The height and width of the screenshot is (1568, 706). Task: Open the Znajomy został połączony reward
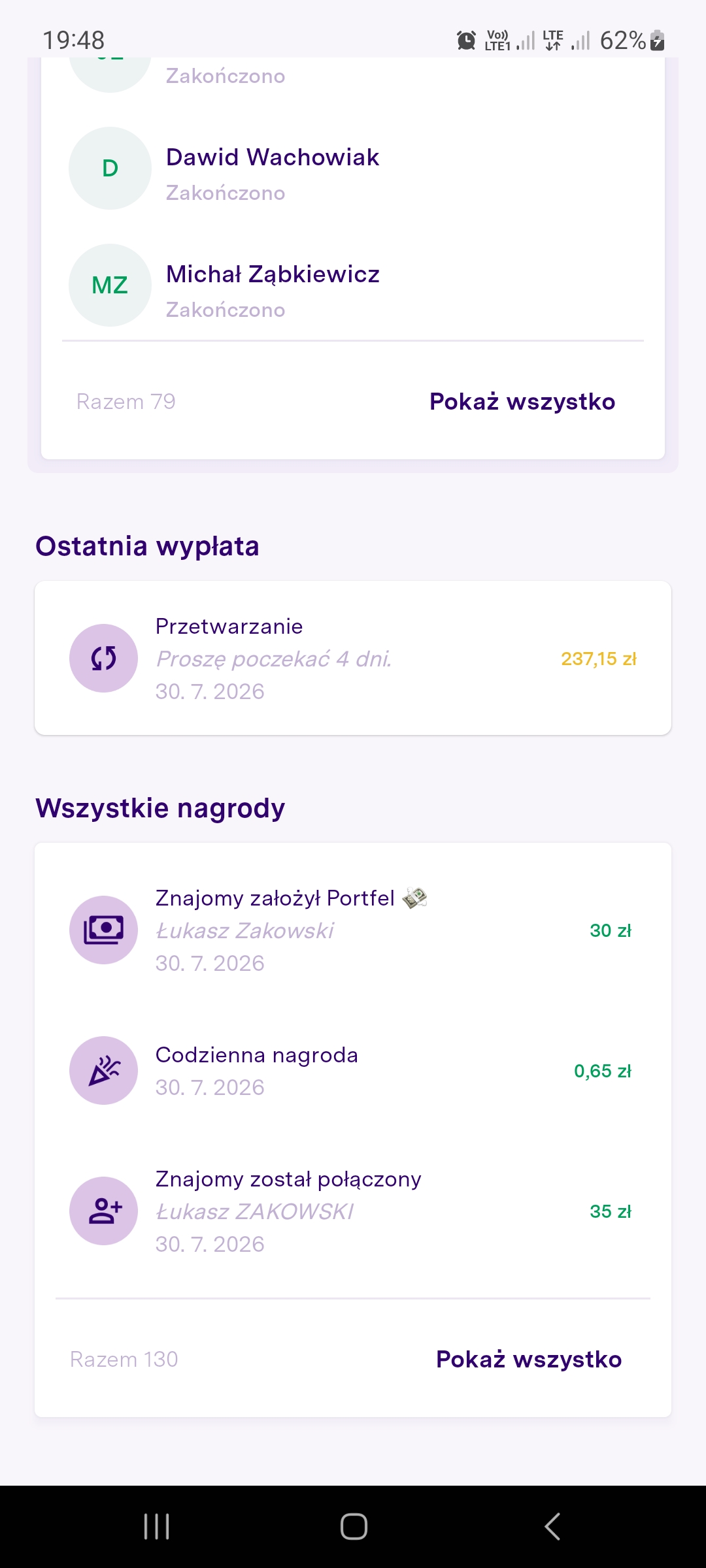coord(353,1211)
